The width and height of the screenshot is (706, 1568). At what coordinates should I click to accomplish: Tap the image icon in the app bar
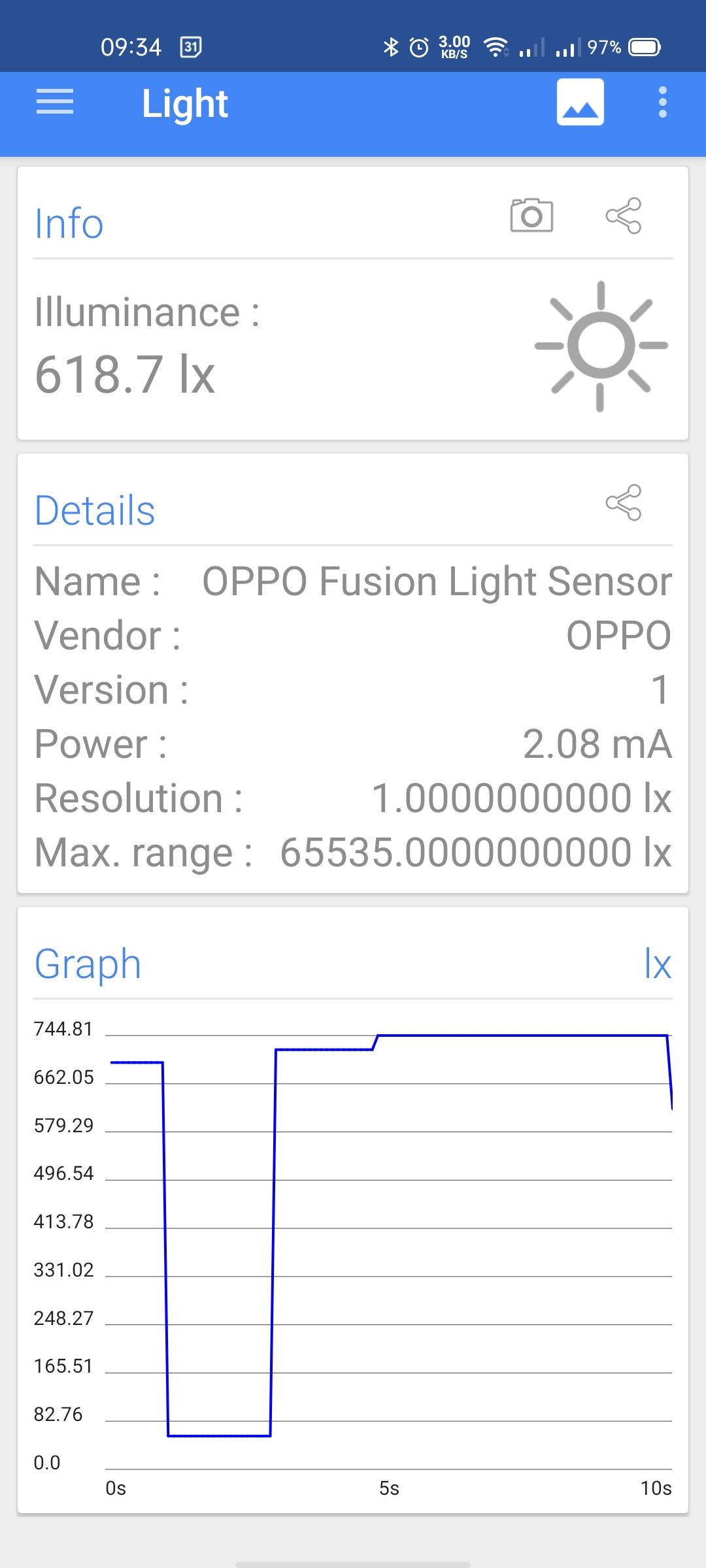coord(580,103)
